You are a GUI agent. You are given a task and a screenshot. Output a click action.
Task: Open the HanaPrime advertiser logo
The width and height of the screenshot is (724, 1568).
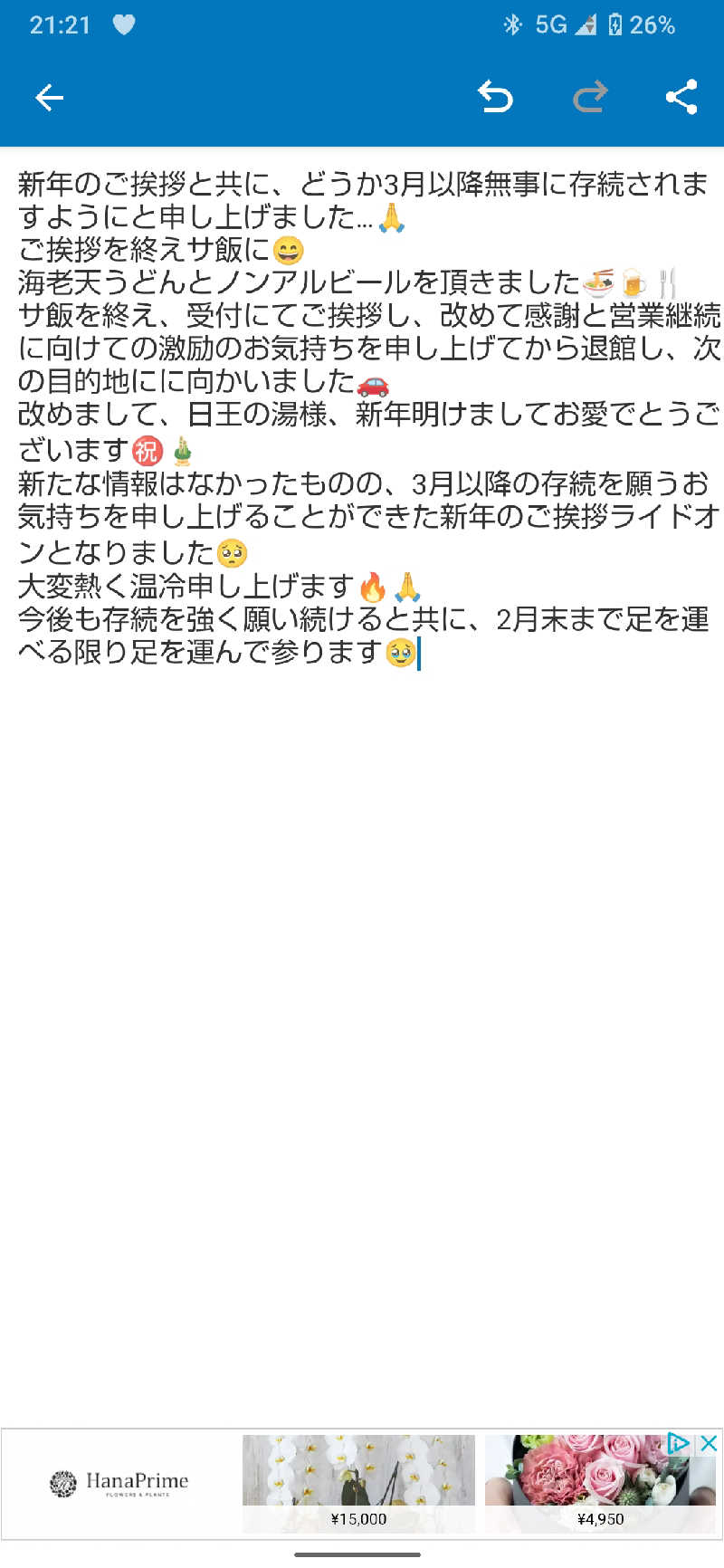coord(119,1483)
